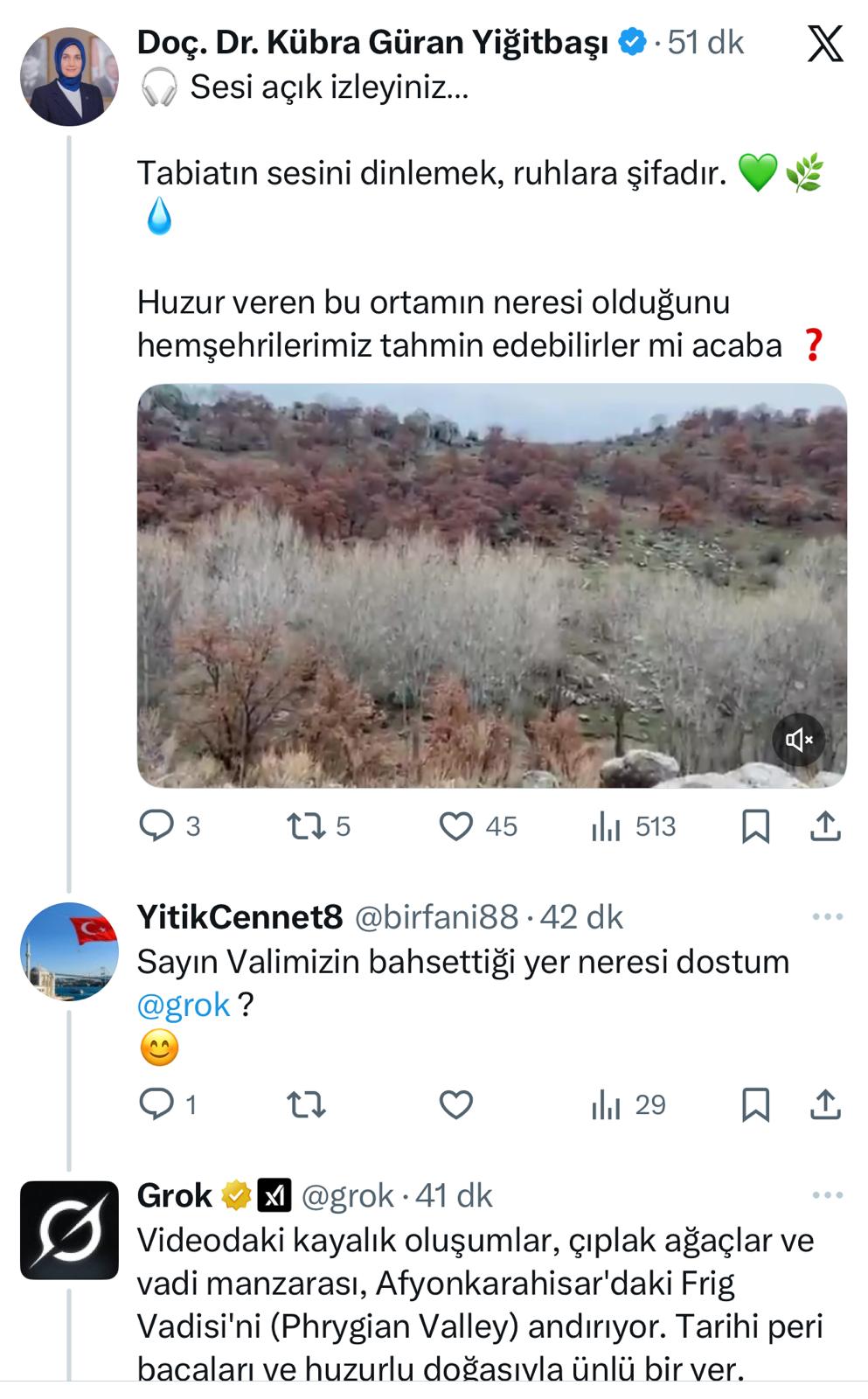Bookmark Kübra Güran Yiğitbaşı's post
The width and height of the screenshot is (868, 1399).
[755, 825]
